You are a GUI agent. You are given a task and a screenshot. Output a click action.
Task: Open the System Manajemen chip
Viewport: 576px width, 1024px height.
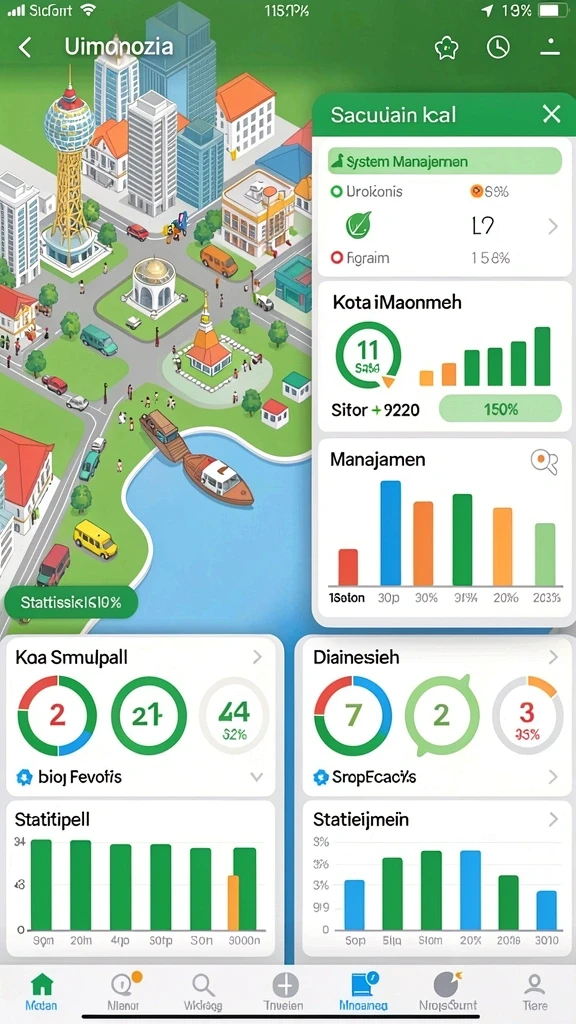(444, 161)
